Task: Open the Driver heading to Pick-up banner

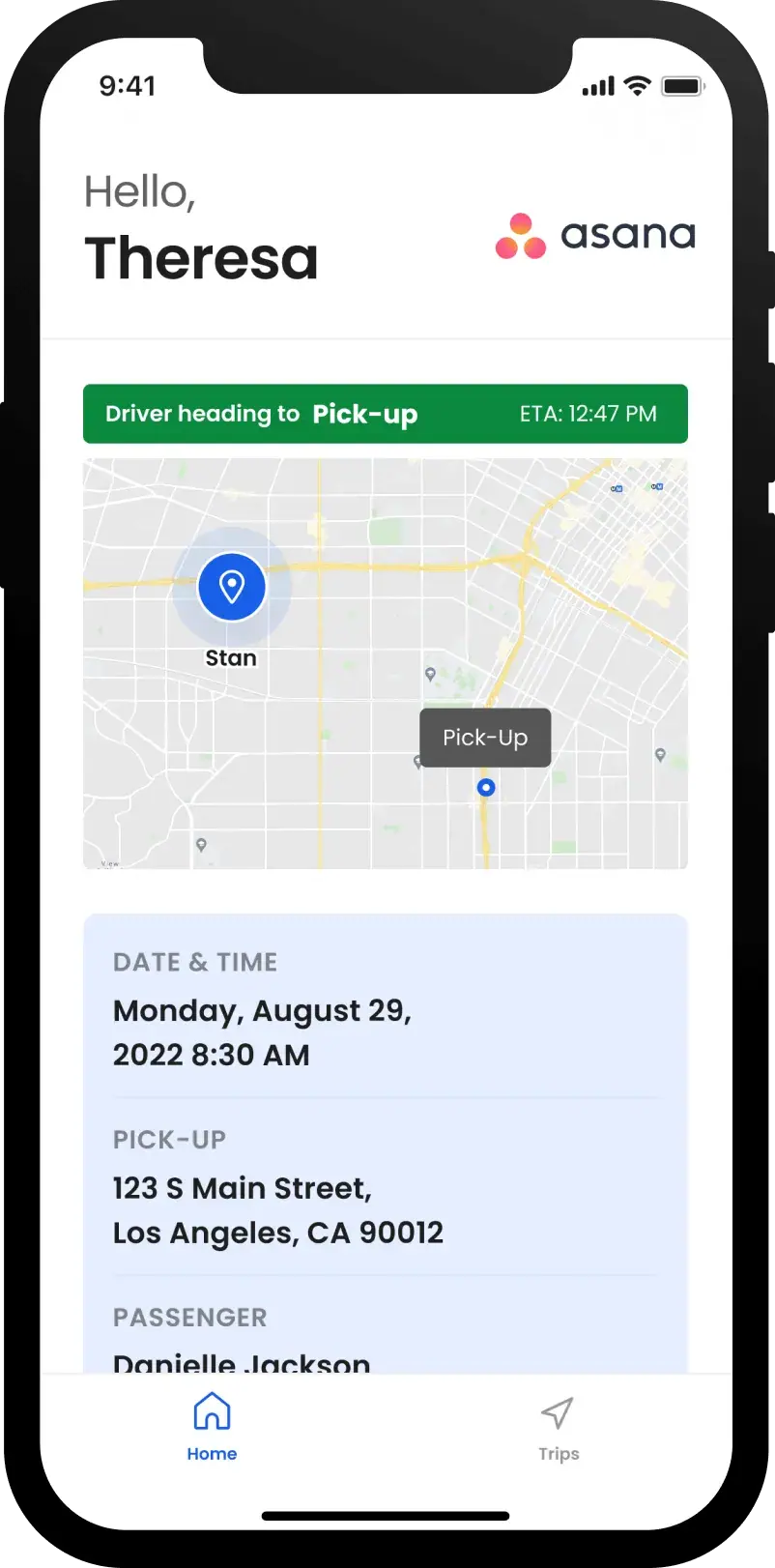Action: click(x=386, y=414)
